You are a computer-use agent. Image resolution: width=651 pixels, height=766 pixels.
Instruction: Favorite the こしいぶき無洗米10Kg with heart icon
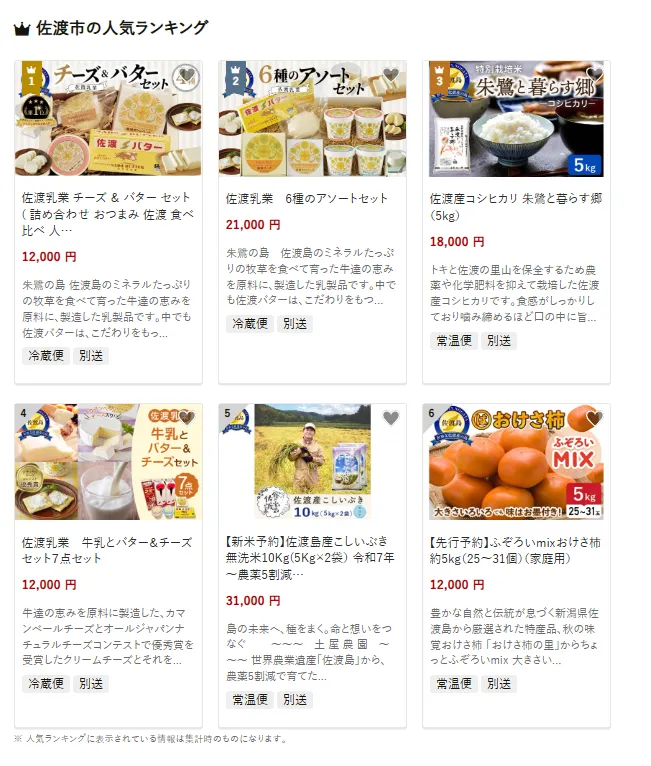391,418
